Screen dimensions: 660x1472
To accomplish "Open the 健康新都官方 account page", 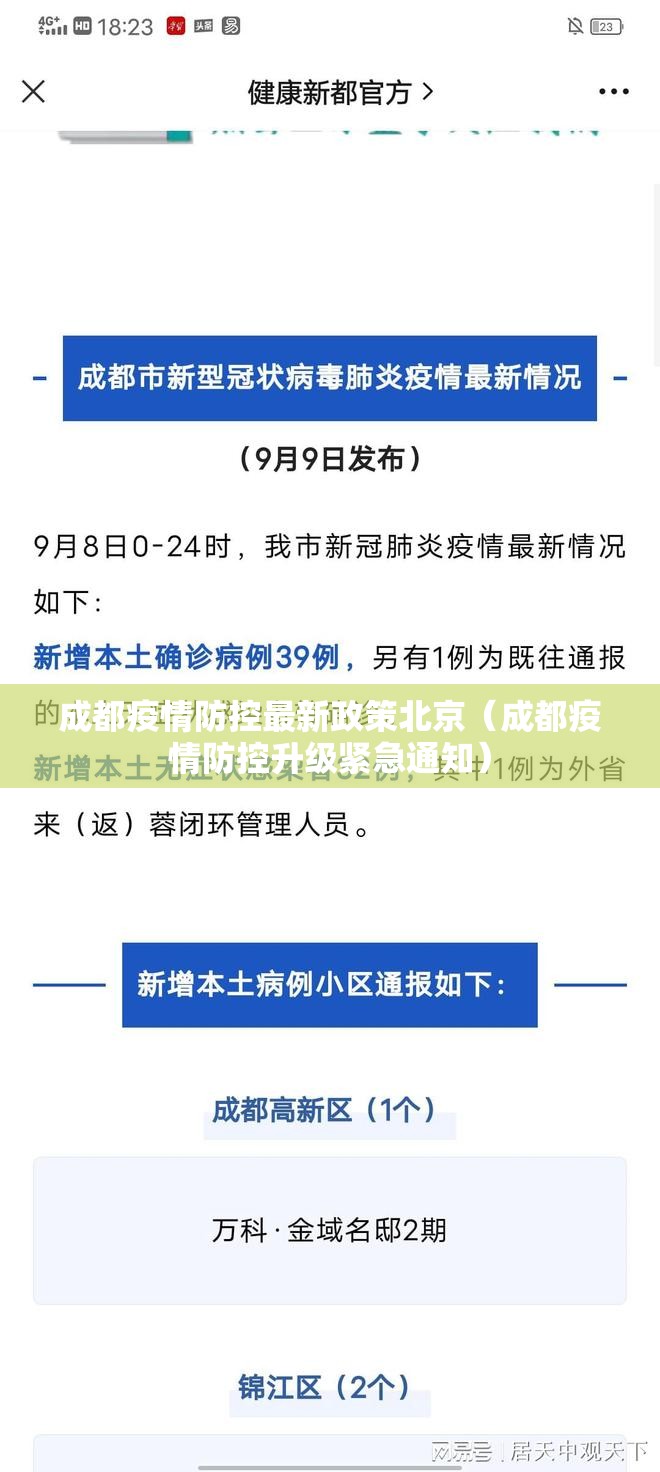I will pyautogui.click(x=340, y=93).
